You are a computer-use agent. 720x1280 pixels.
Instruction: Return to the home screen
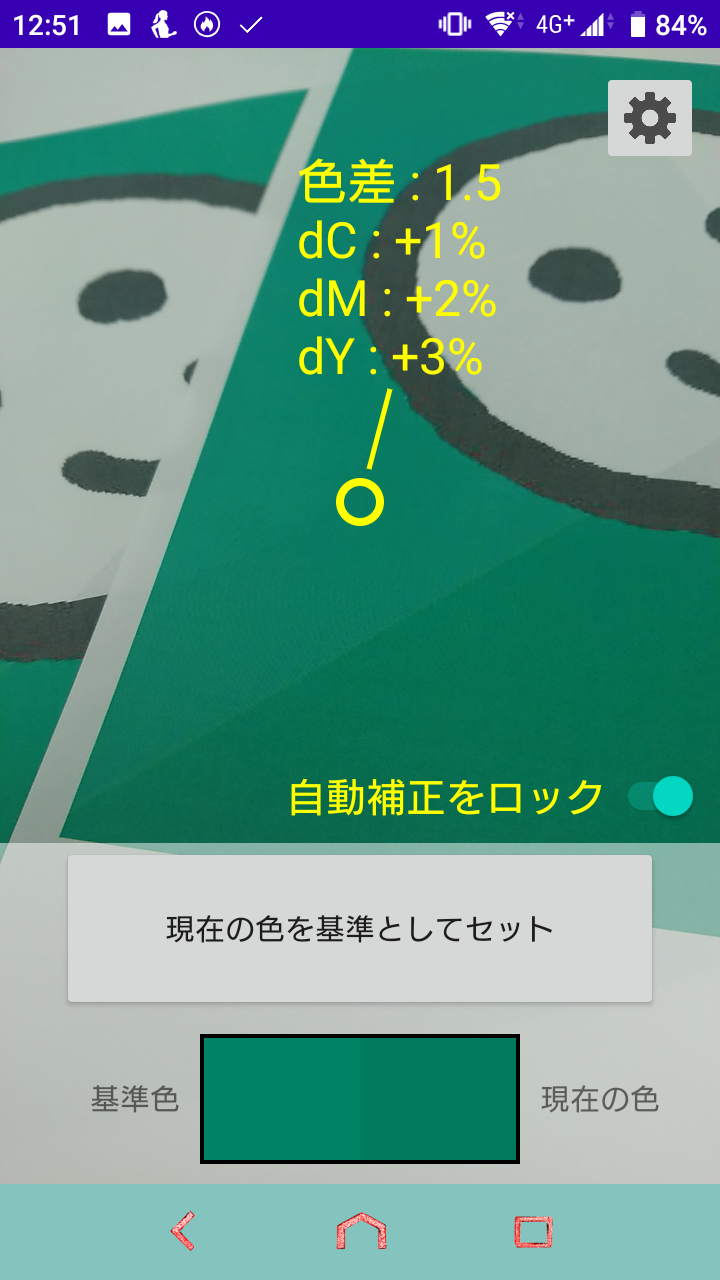click(x=361, y=1231)
